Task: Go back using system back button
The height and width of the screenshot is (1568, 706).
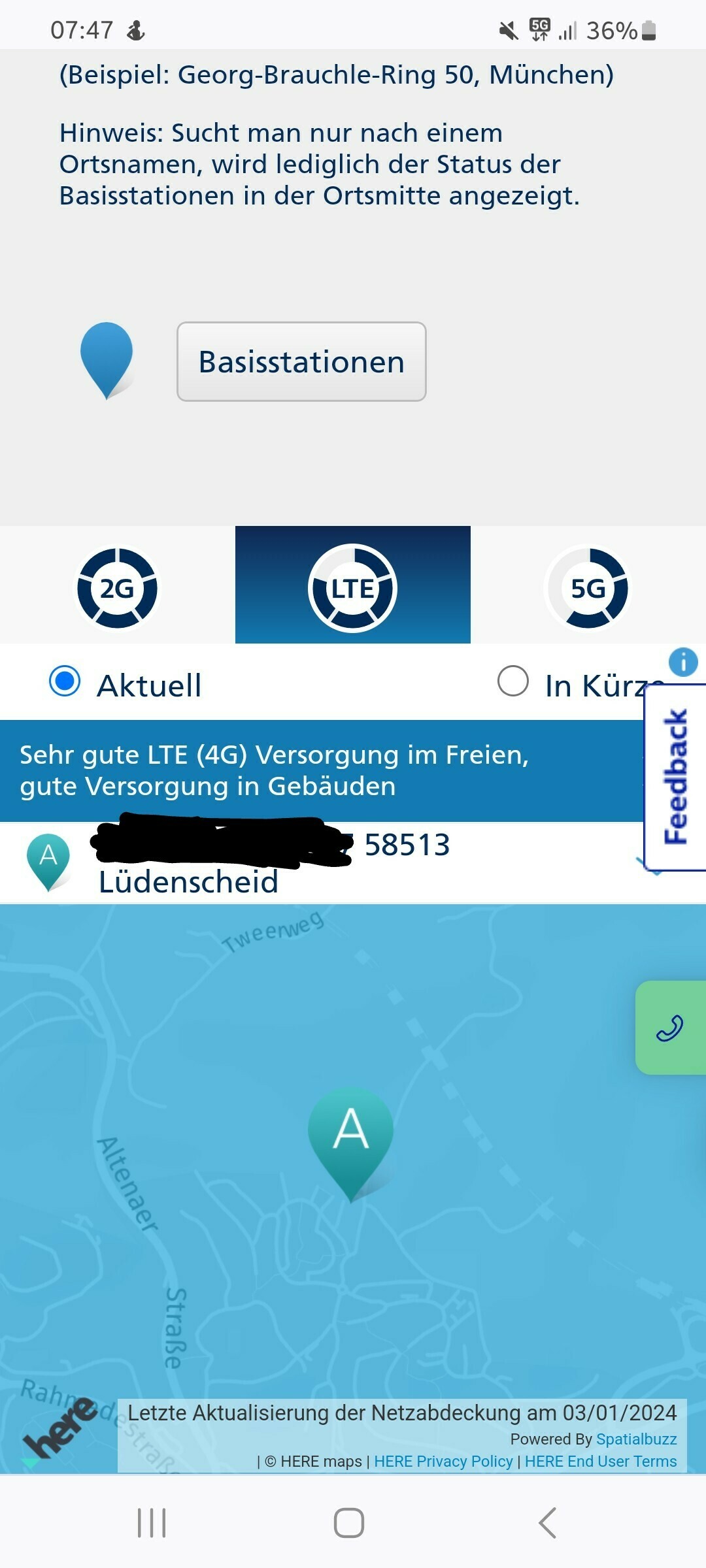Action: [547, 1523]
